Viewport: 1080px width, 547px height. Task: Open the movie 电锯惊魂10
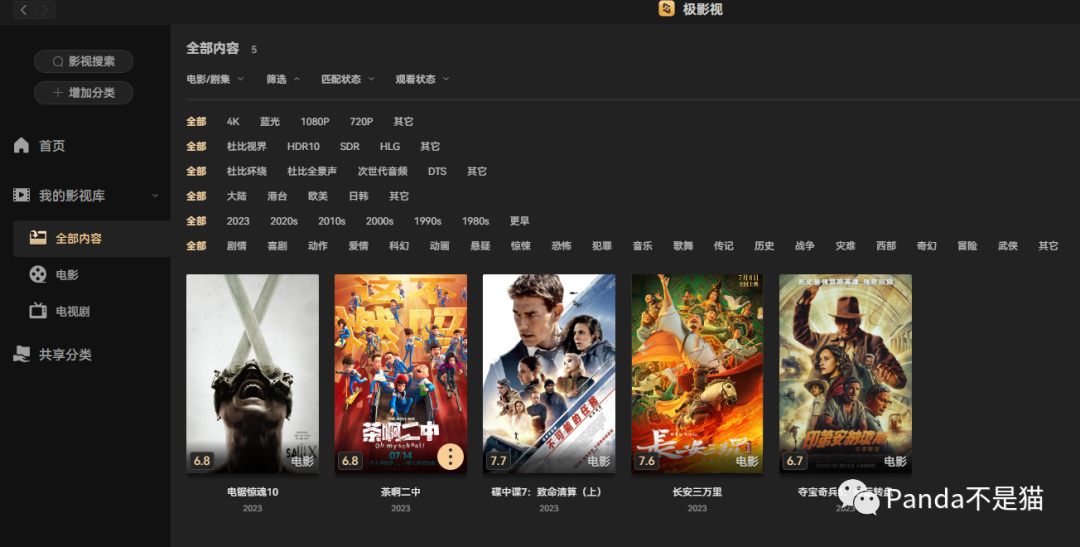tap(252, 373)
